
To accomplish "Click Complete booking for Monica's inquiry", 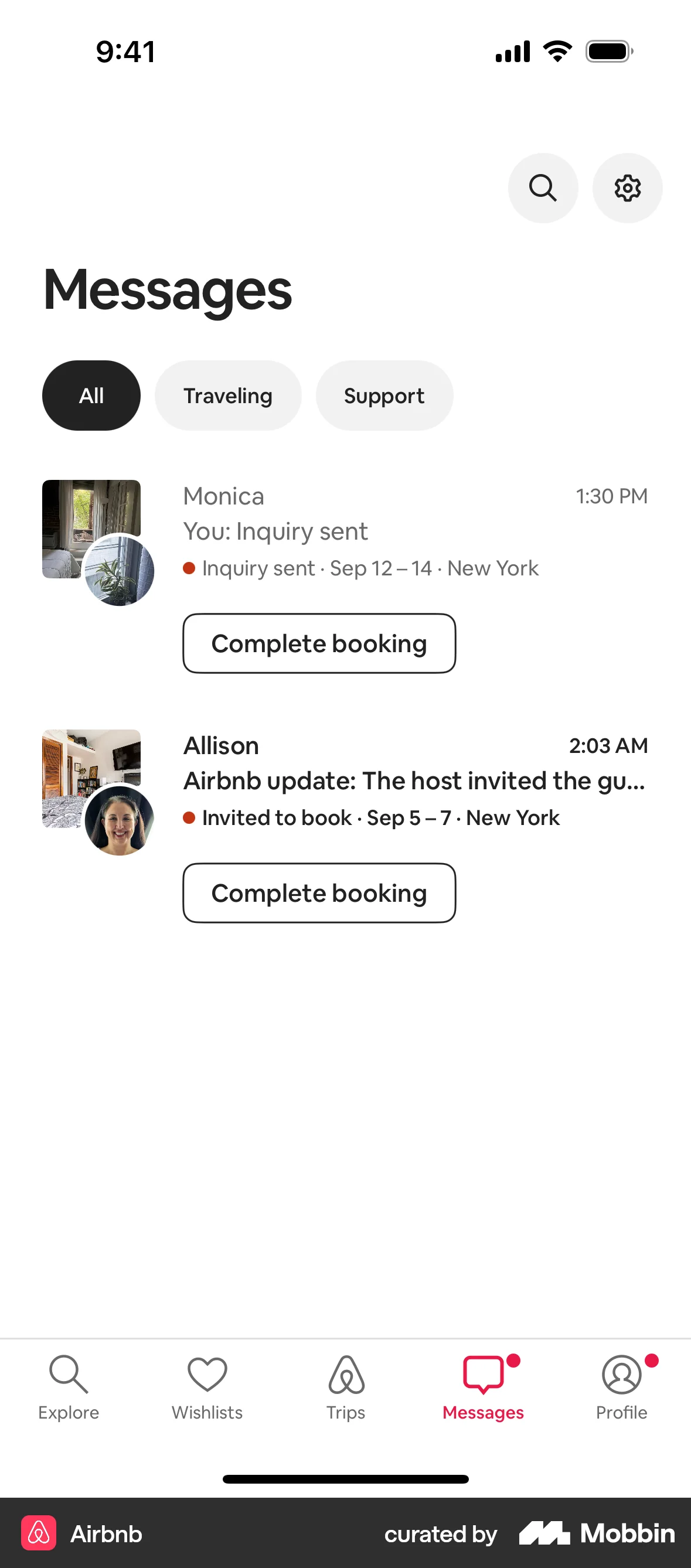I will pos(319,643).
